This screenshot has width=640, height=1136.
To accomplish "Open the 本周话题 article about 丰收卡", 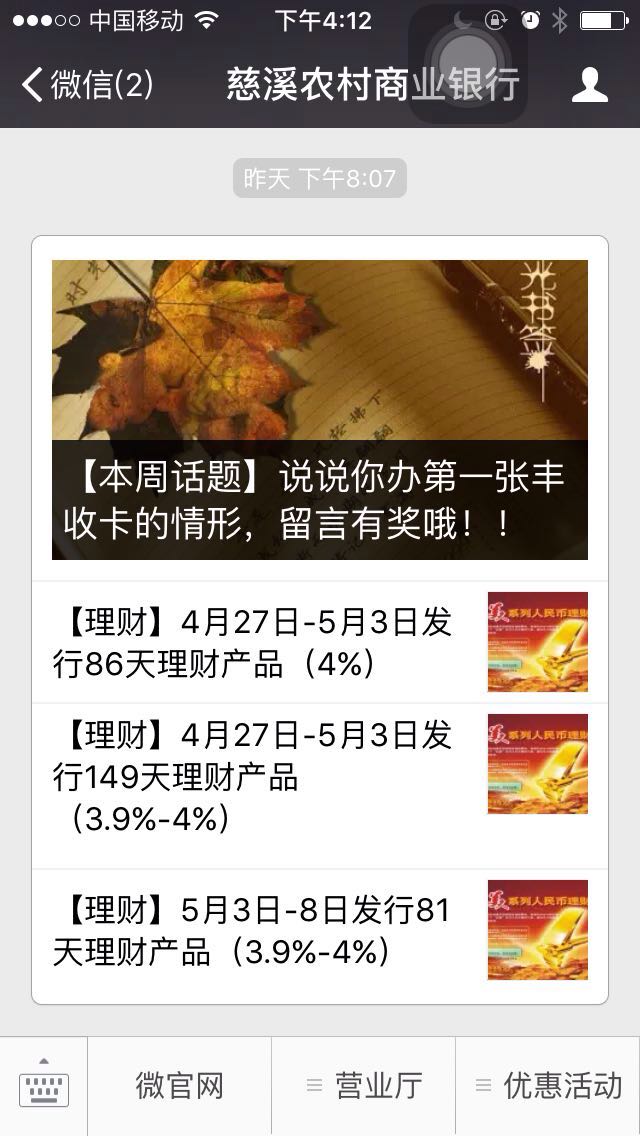I will pos(319,410).
